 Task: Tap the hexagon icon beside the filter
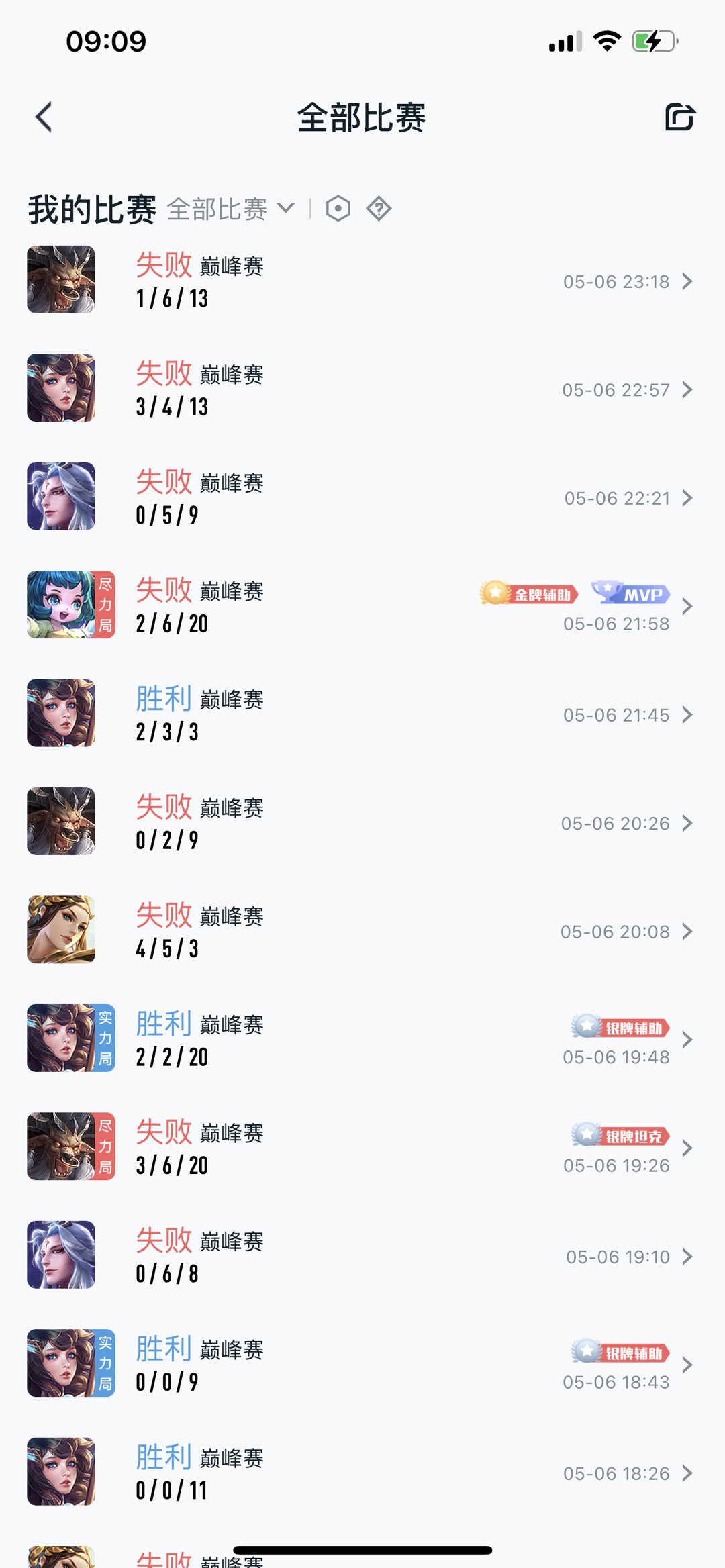(338, 209)
